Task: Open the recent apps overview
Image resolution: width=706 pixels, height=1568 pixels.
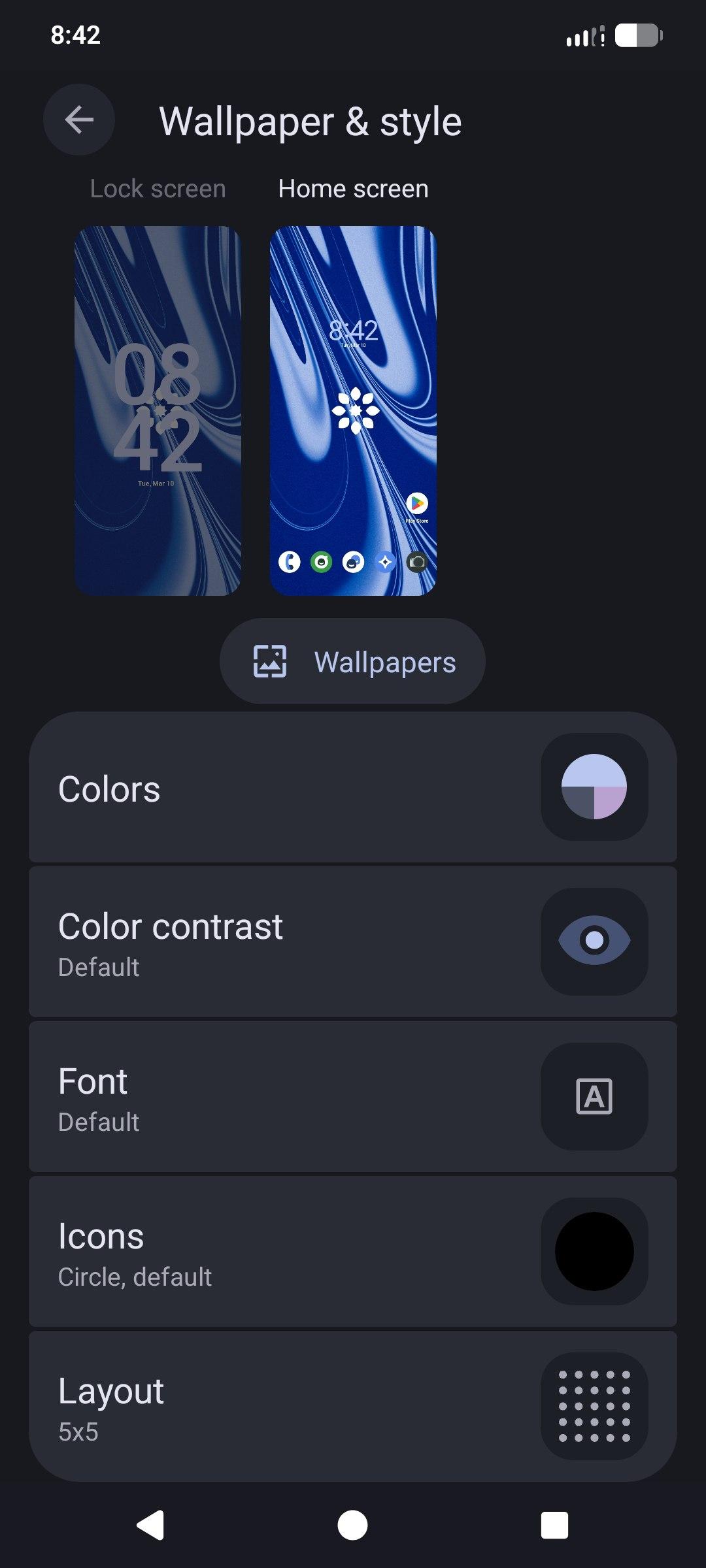Action: pyautogui.click(x=554, y=1526)
